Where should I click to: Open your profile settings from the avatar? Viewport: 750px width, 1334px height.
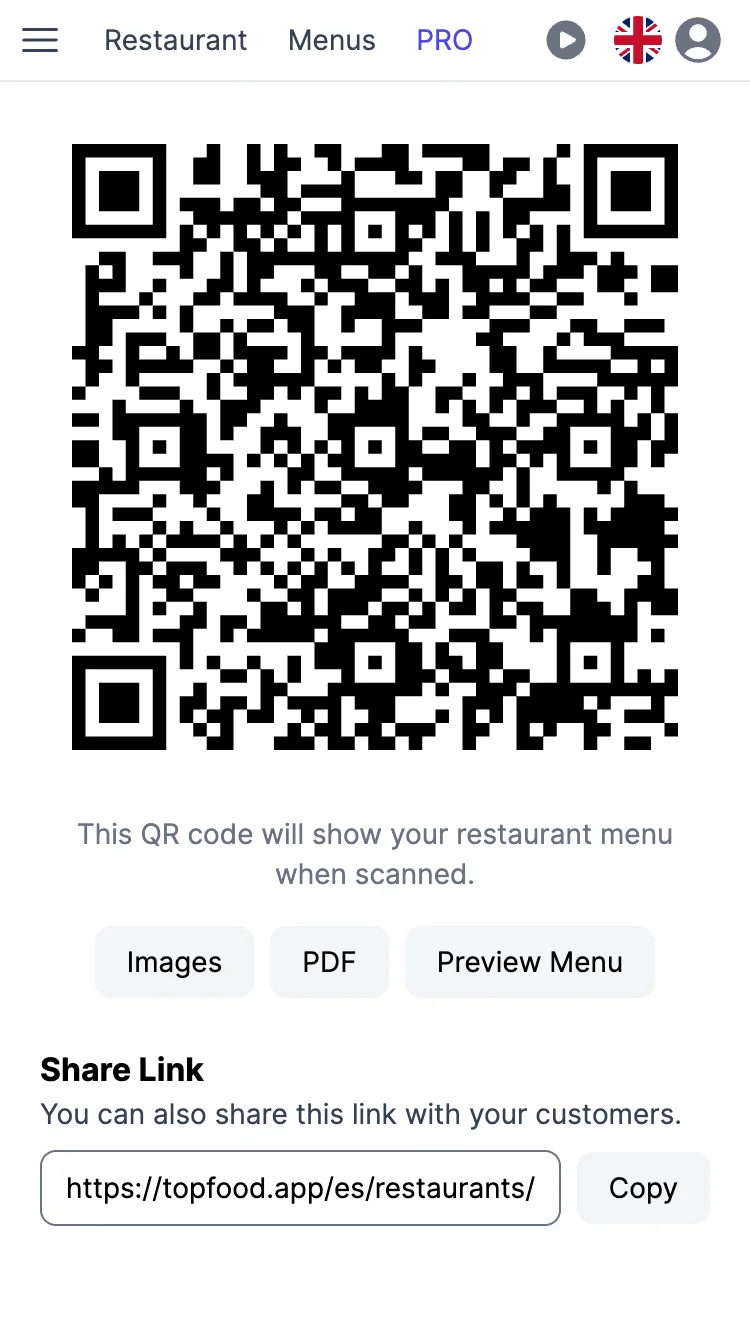[698, 40]
